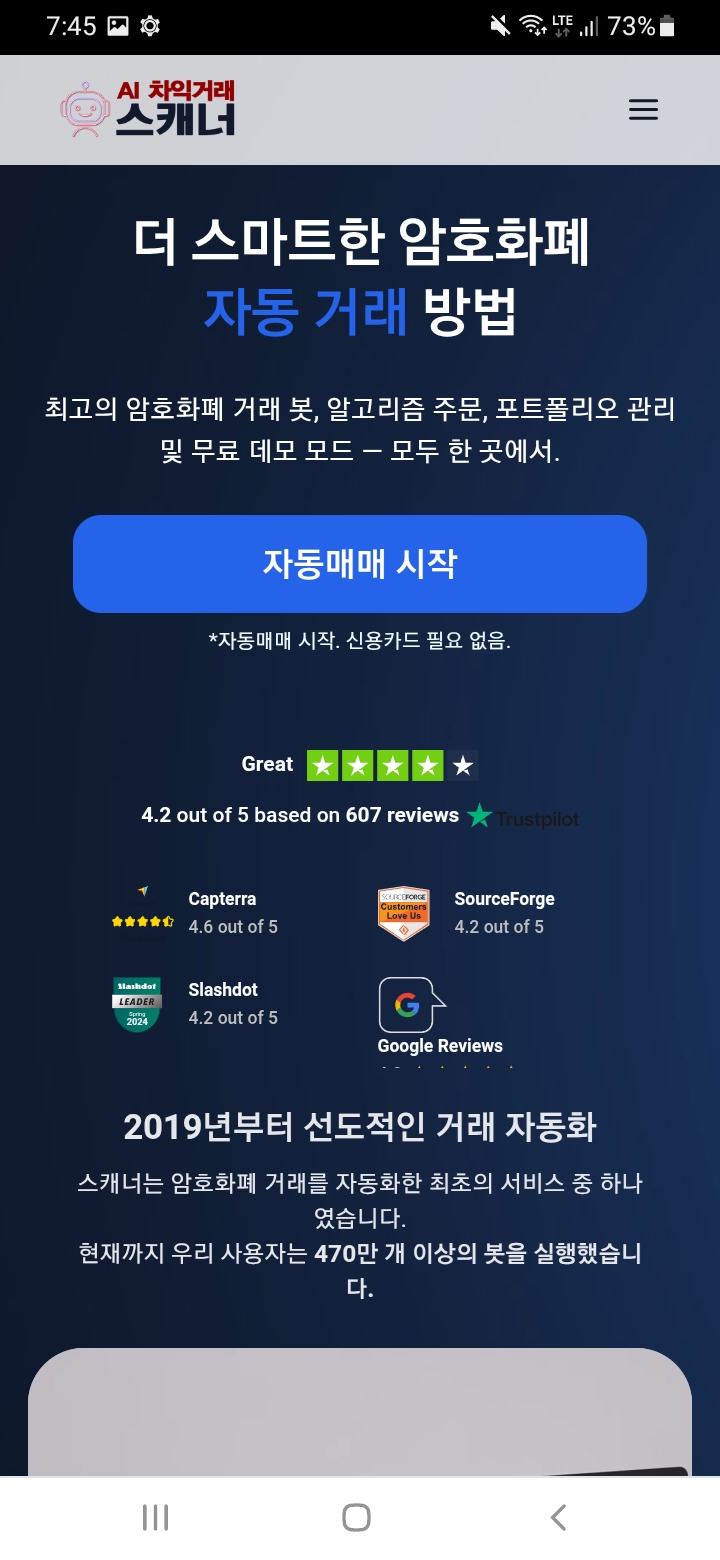This screenshot has width=720, height=1560.
Task: Tap the 자동매매 시작 button
Action: pos(360,564)
